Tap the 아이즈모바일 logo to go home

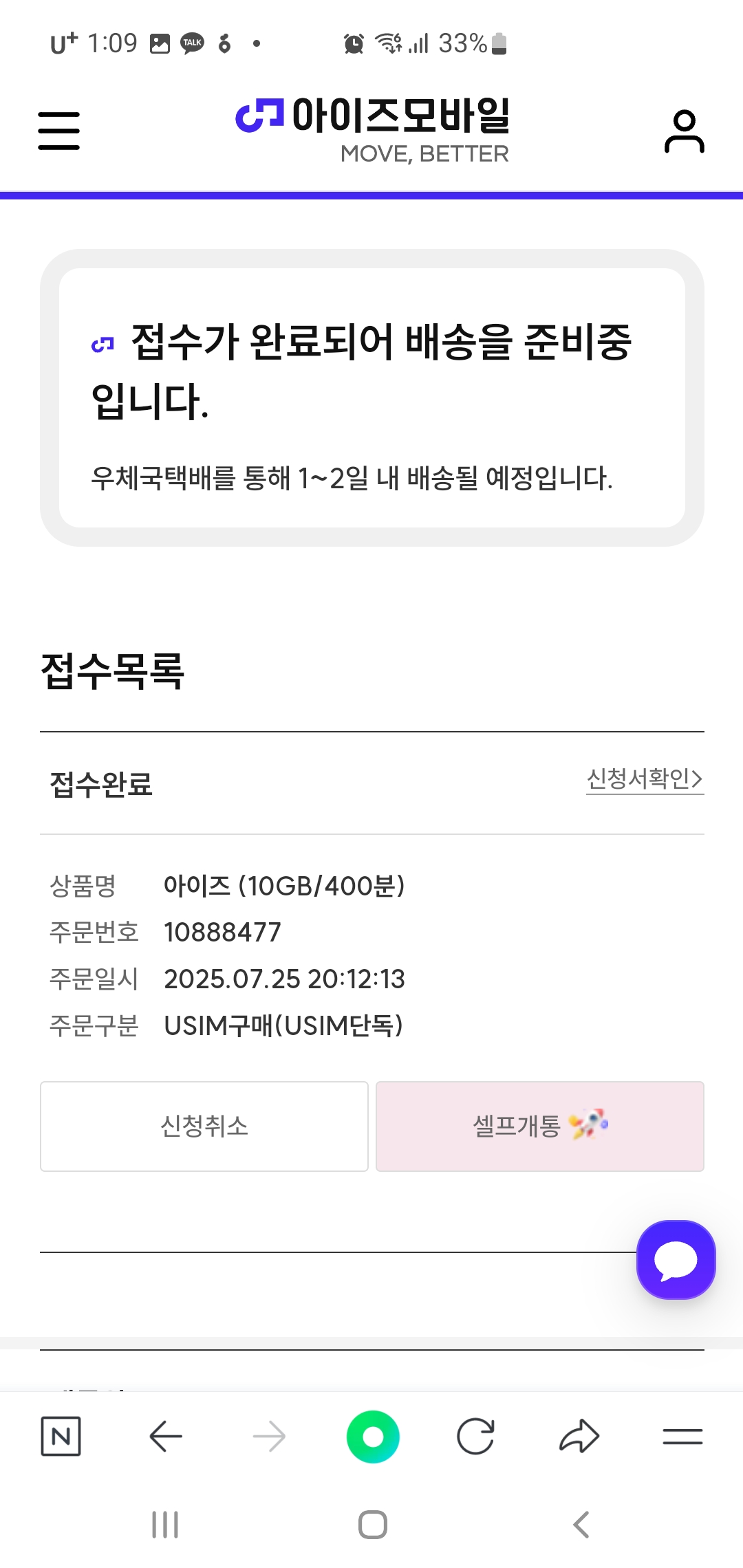[372, 131]
